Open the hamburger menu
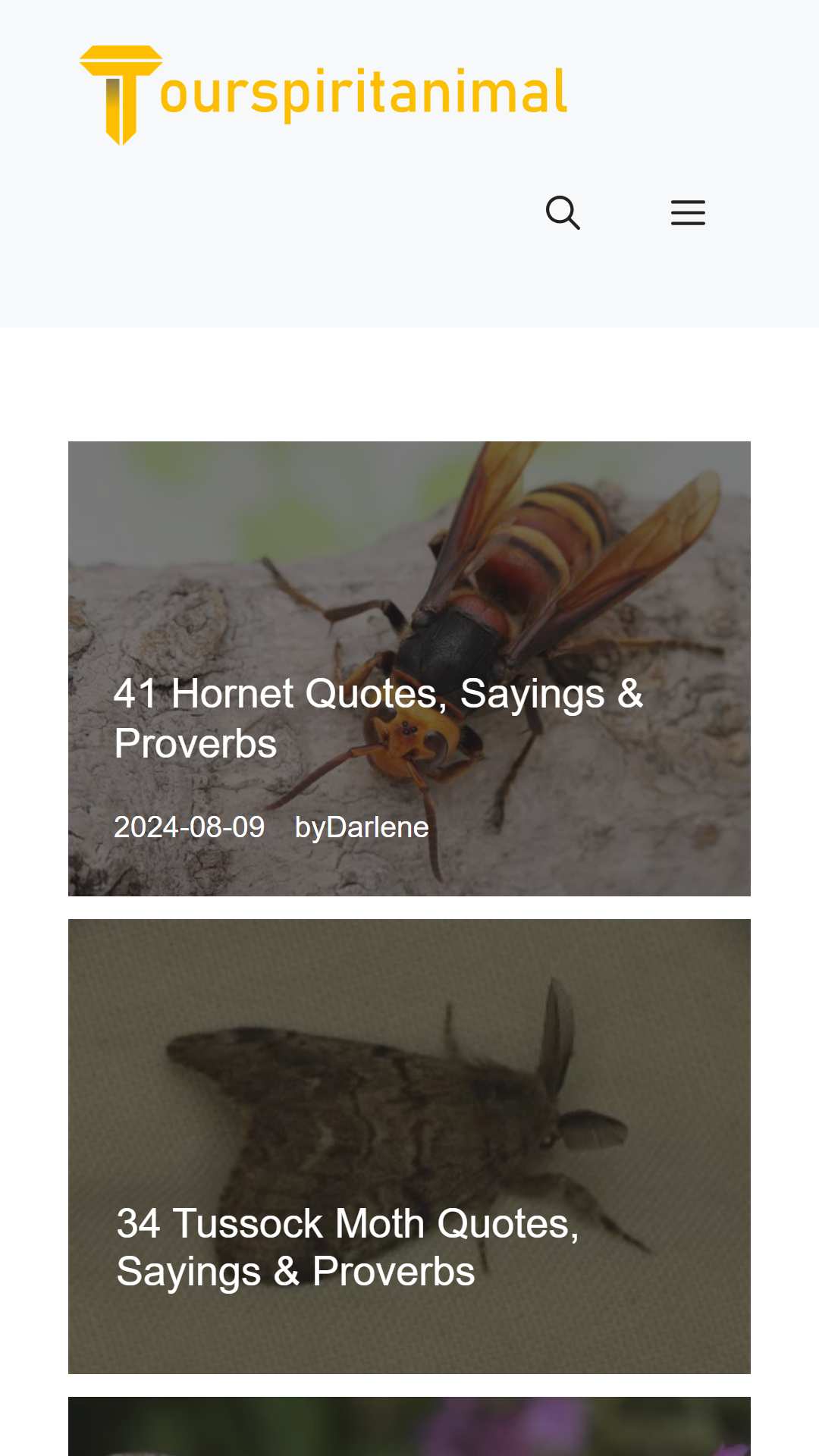 point(688,213)
